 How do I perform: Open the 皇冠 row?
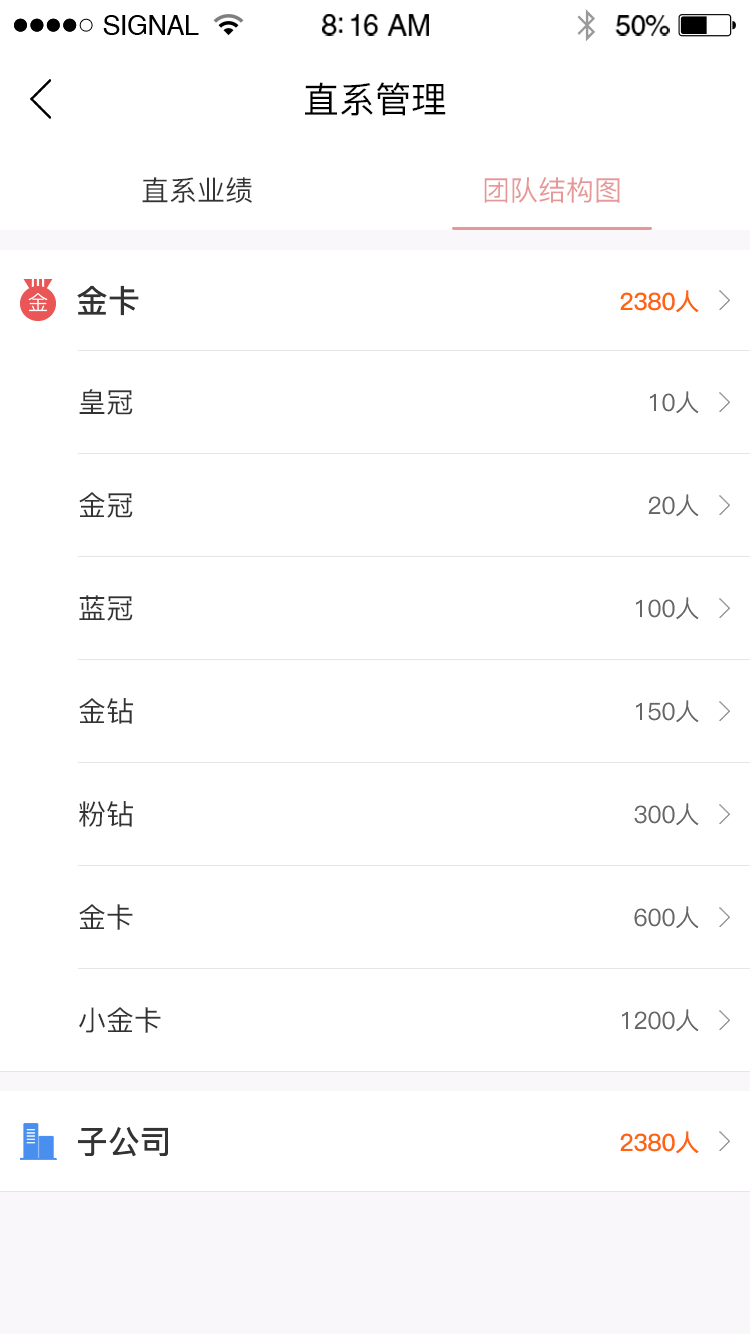tap(414, 403)
